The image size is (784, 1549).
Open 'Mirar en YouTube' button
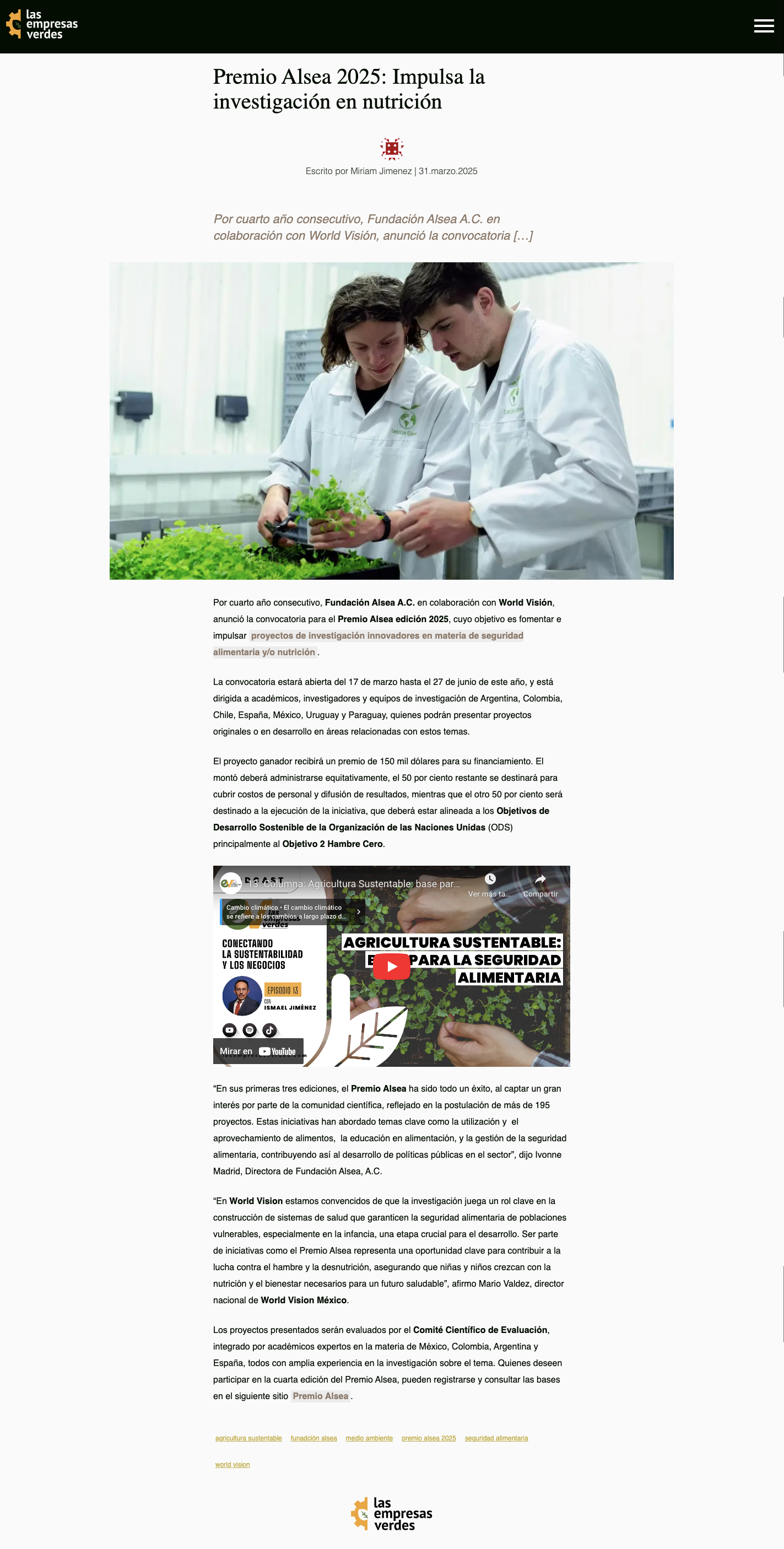258,1051
